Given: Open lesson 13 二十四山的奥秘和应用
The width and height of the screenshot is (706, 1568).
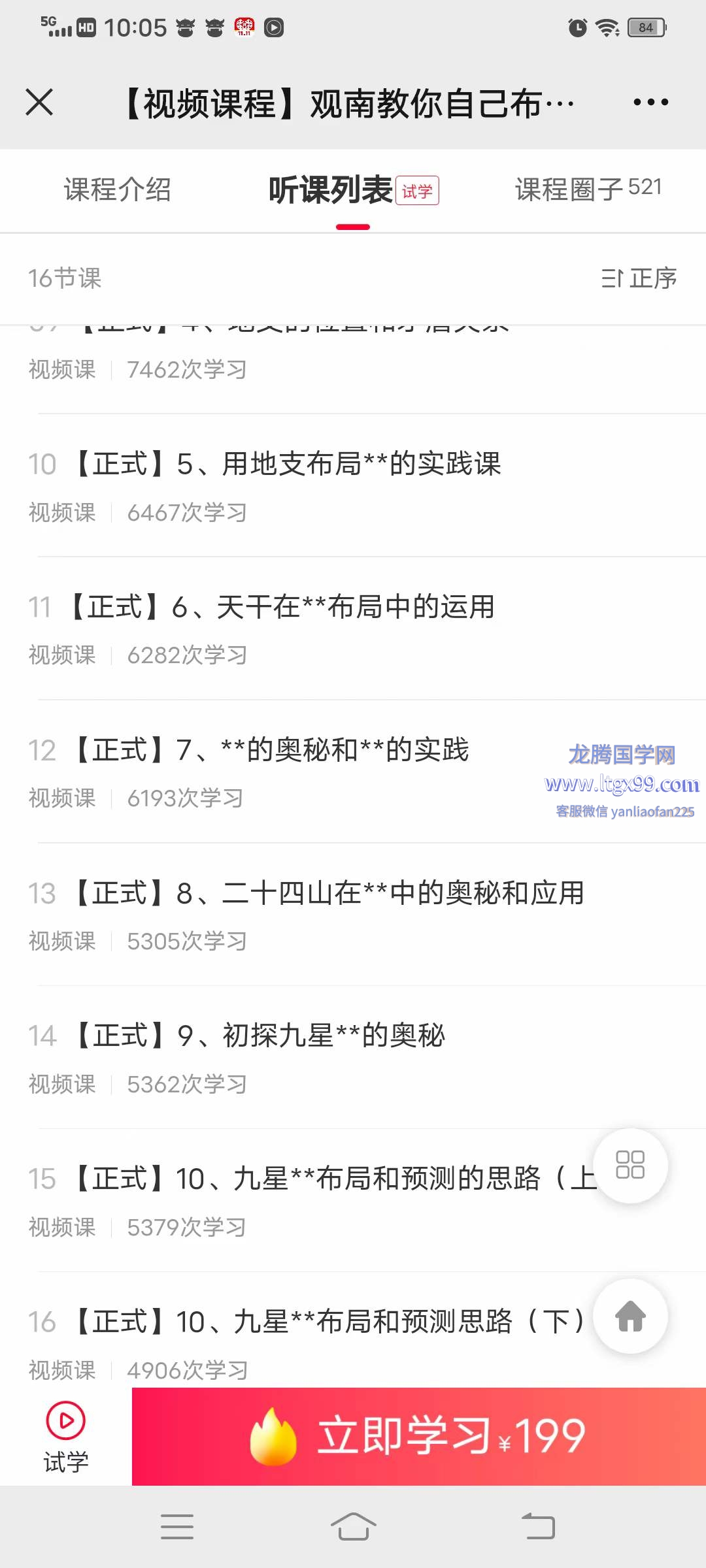Looking at the screenshot, I should pos(353,915).
